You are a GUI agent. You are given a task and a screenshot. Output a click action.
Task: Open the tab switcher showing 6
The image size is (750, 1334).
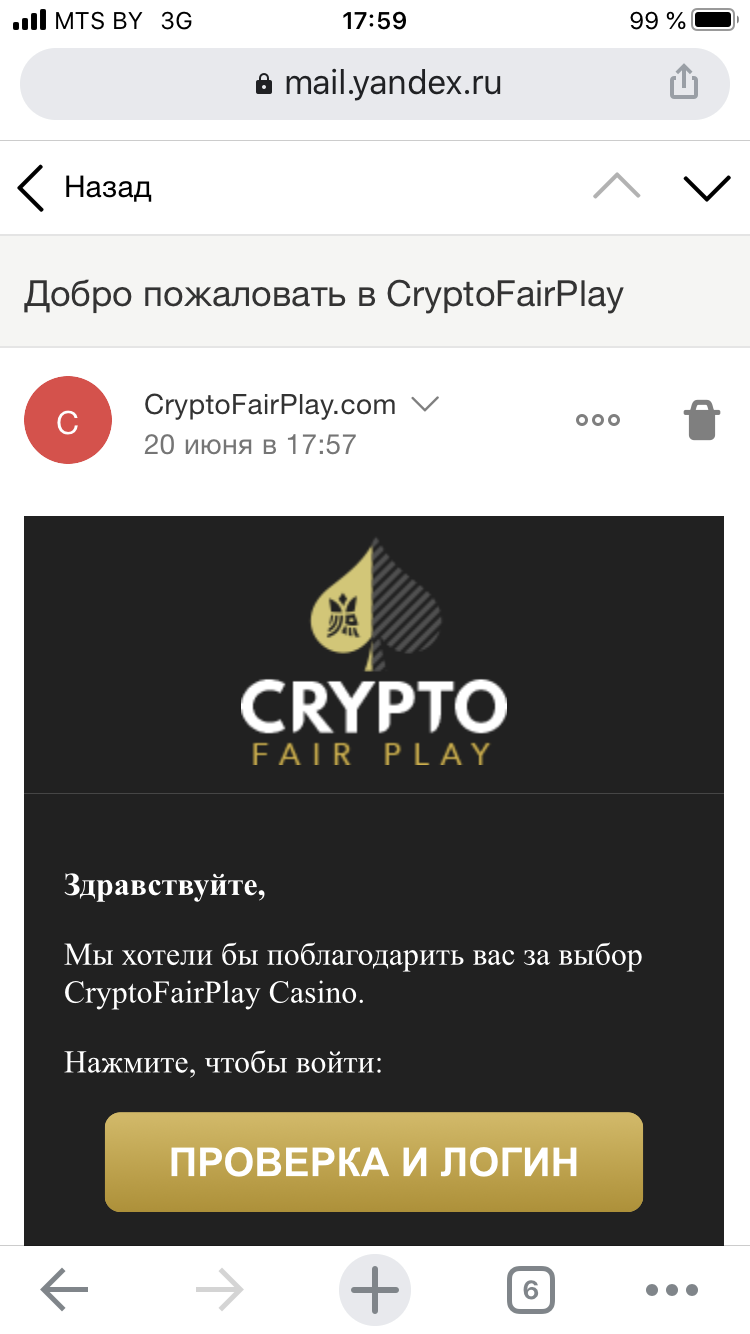pos(530,1290)
